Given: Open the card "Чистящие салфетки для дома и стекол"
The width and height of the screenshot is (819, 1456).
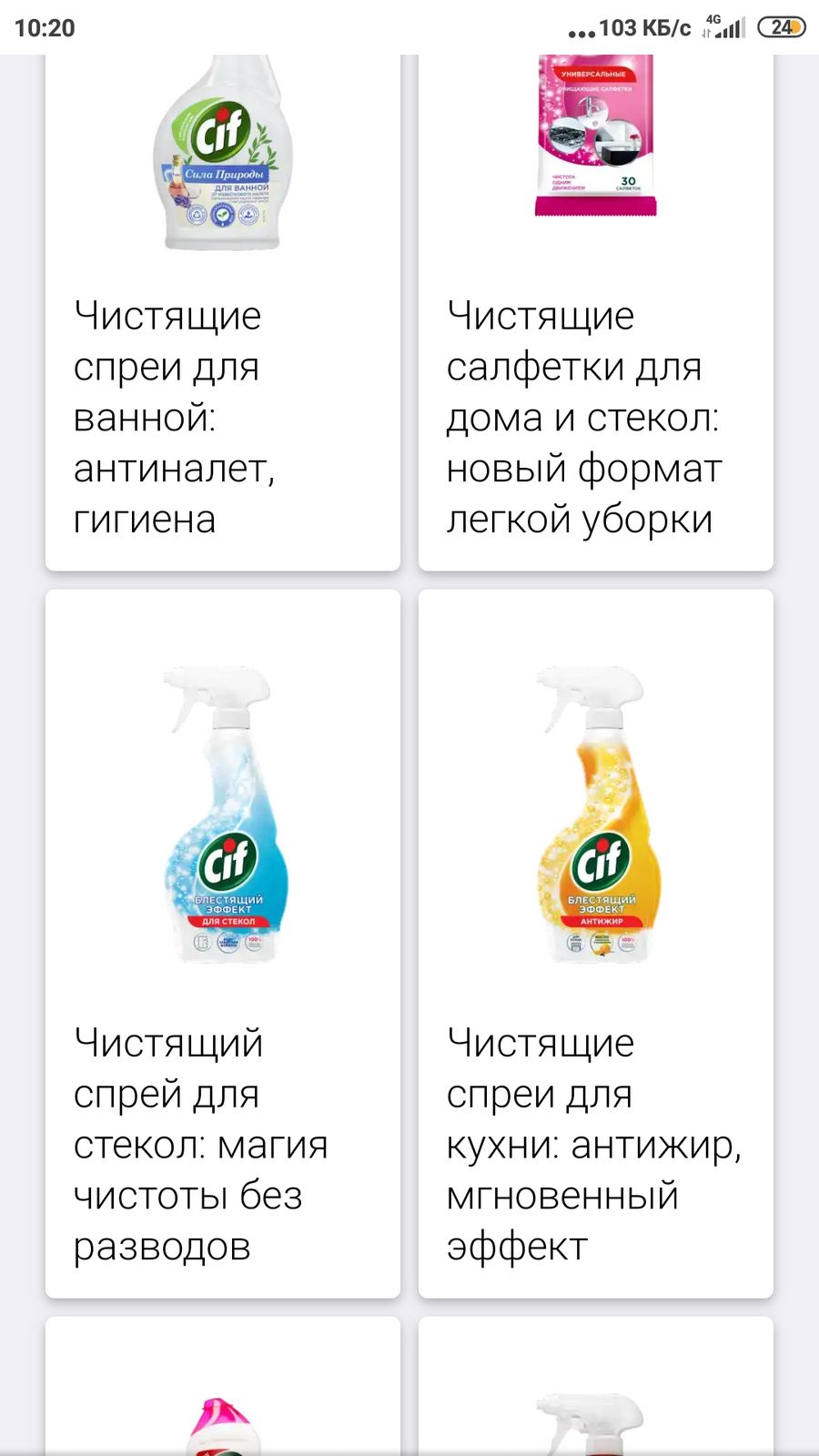Looking at the screenshot, I should tap(596, 312).
